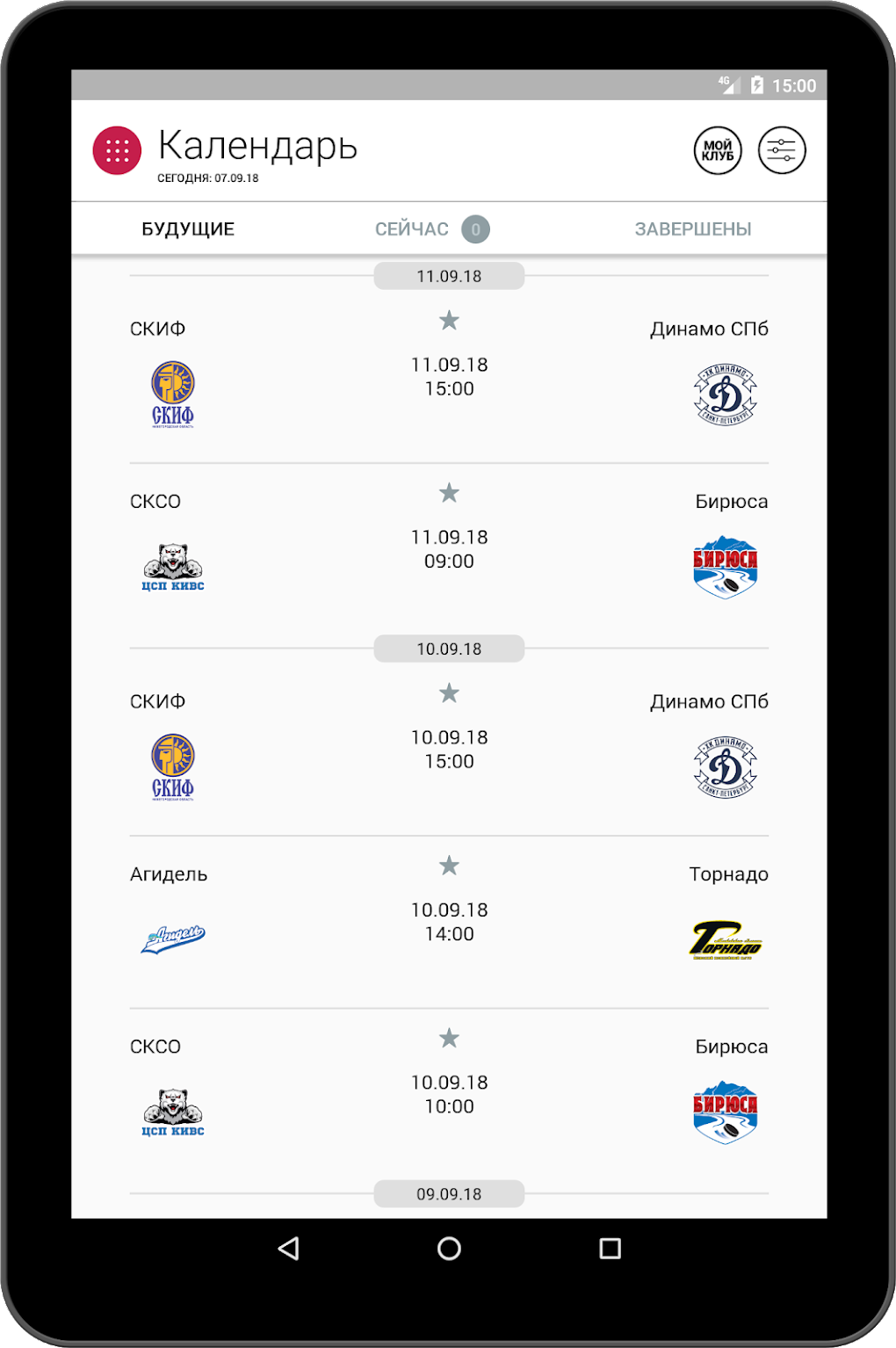Open СКИФ vs Динамо СПб on 10.09.18
This screenshot has height=1348, width=896.
click(449, 750)
